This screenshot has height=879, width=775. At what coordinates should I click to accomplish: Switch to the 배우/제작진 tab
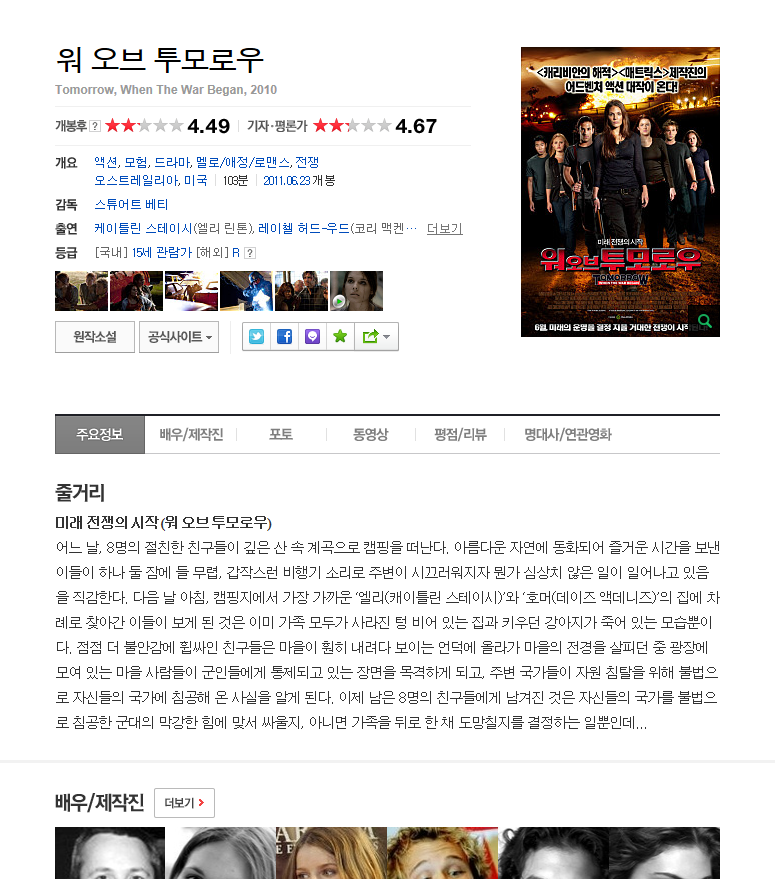point(191,434)
